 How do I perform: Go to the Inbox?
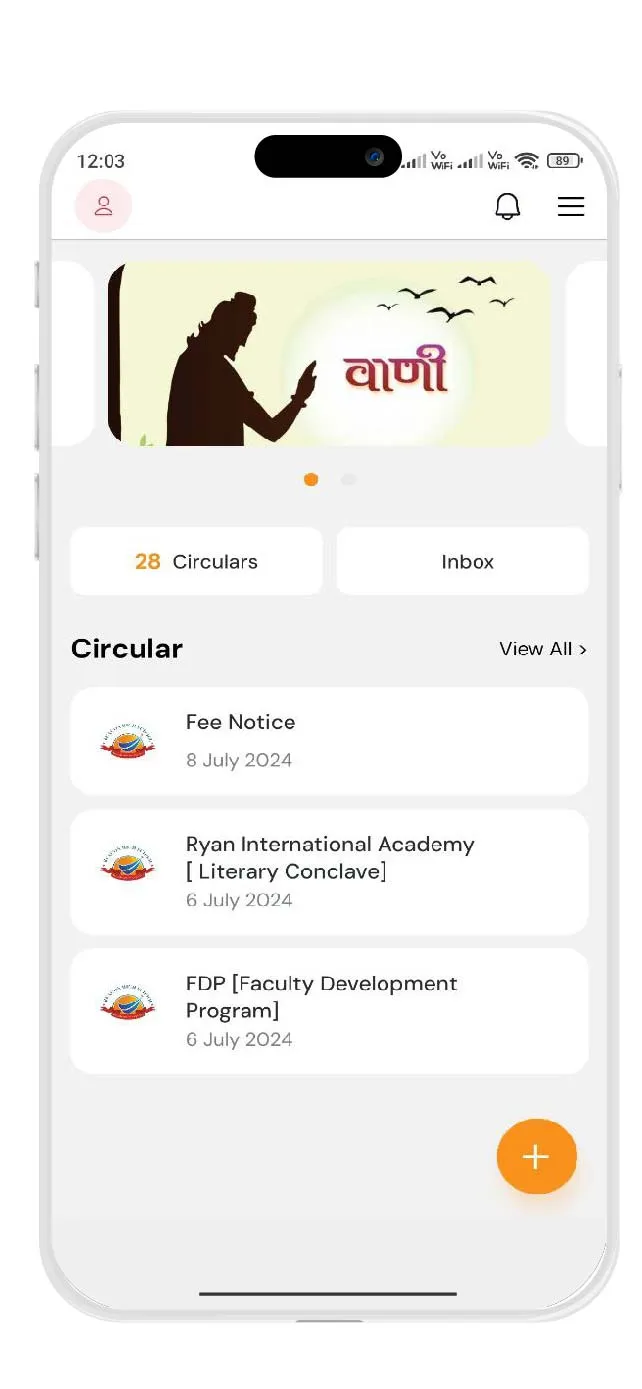(x=463, y=562)
